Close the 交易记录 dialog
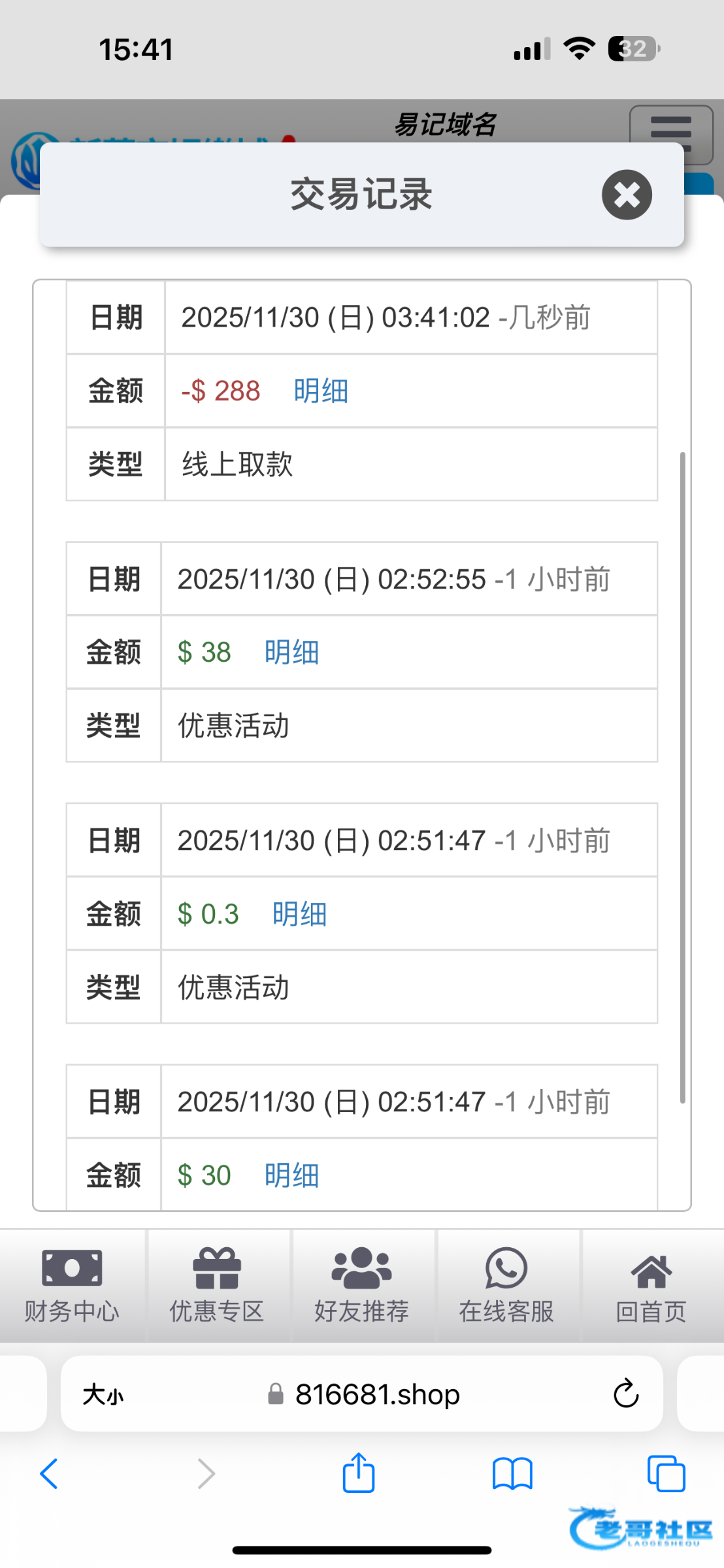Screen dimensions: 724x1568 627,195
